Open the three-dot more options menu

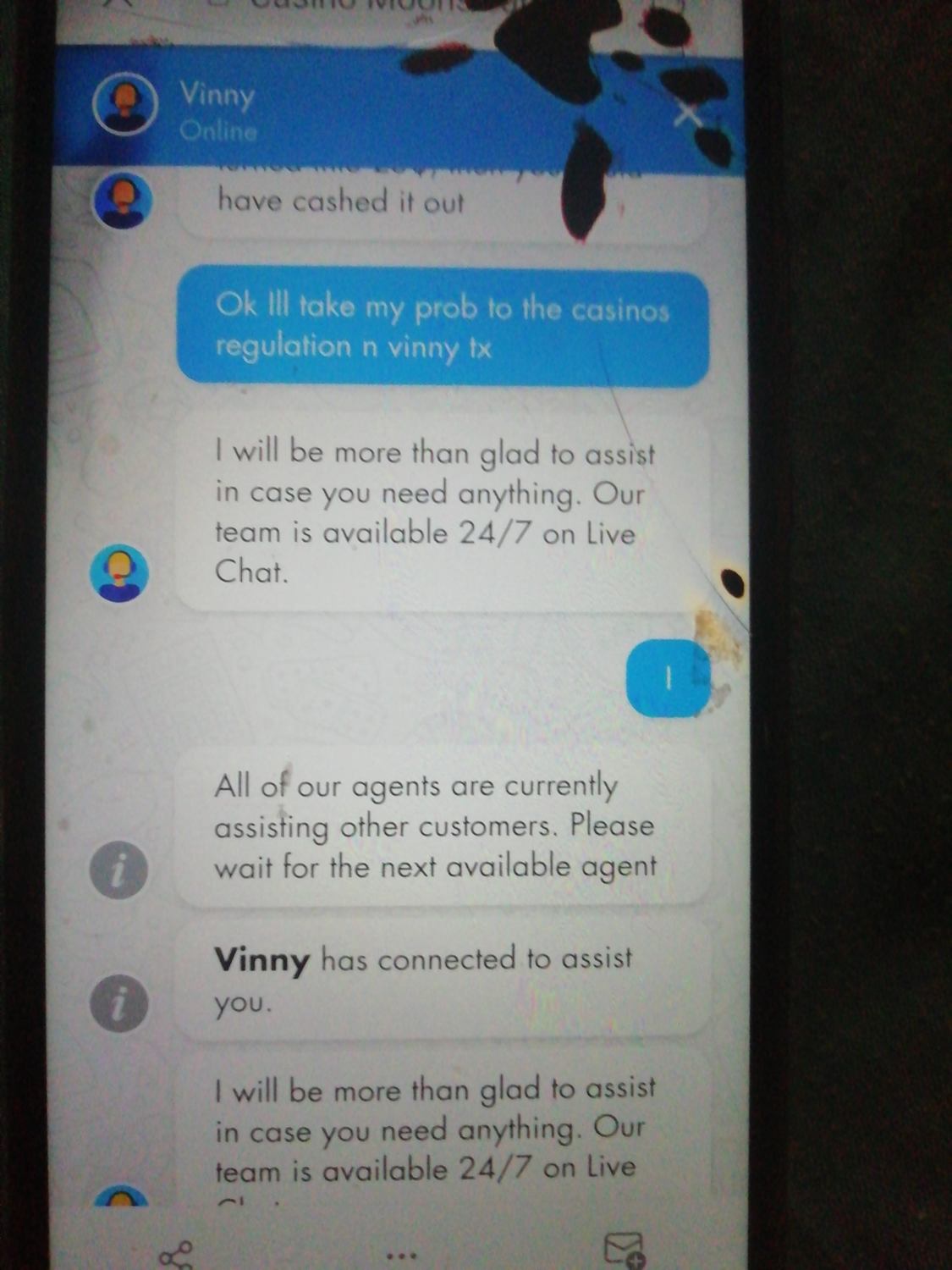[x=400, y=1256]
